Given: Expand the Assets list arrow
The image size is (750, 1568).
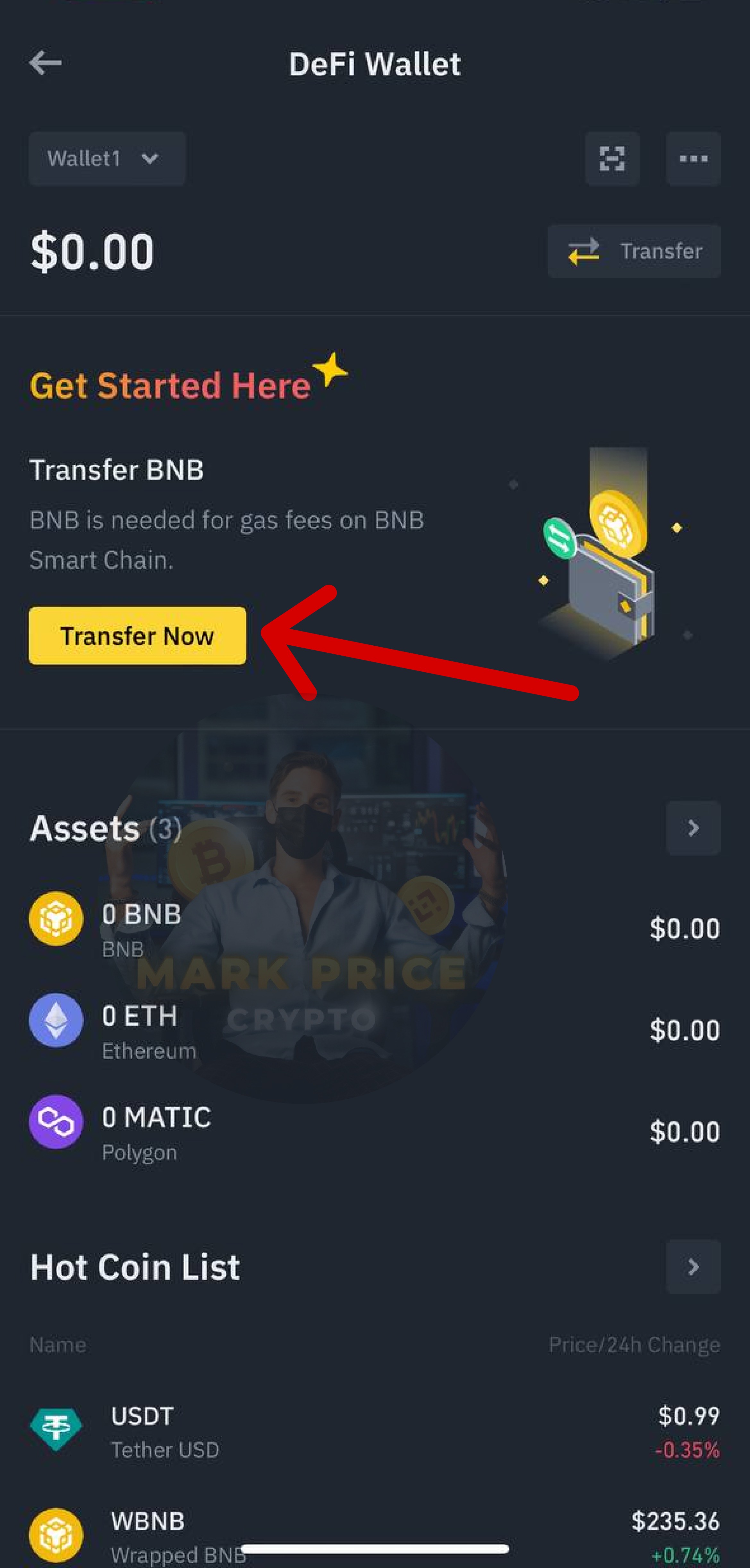Looking at the screenshot, I should 694,828.
